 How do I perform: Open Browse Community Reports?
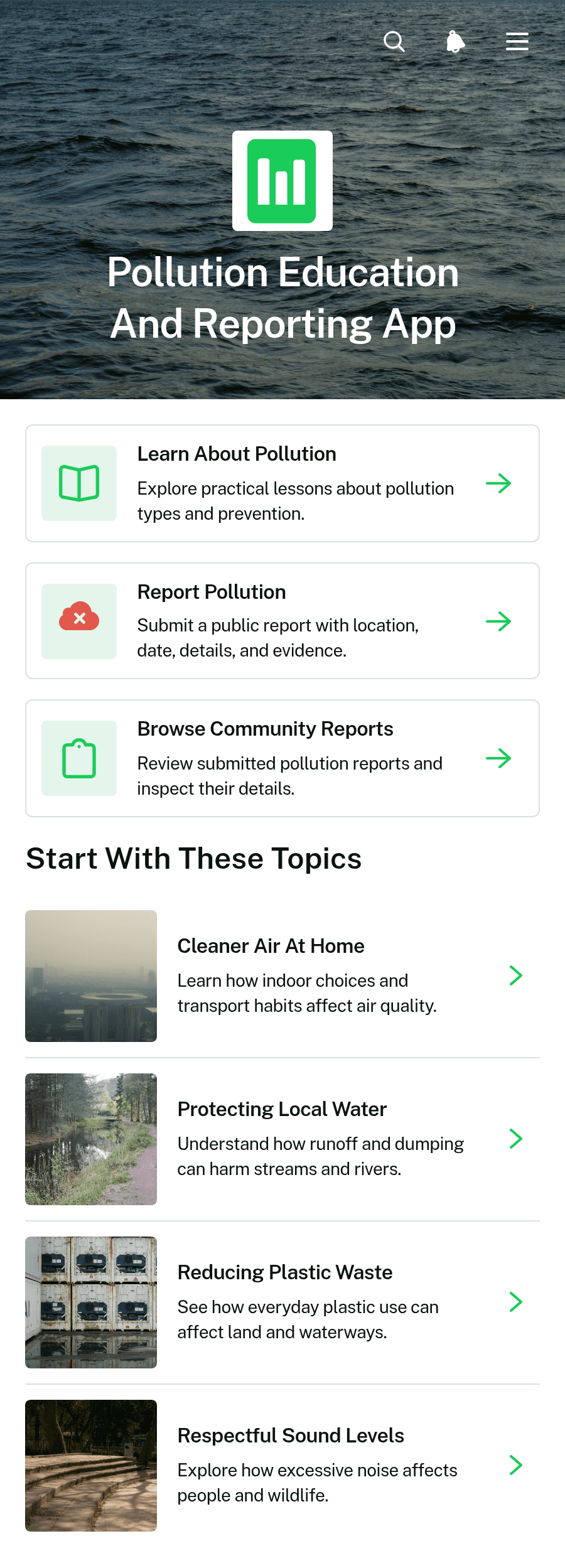pyautogui.click(x=282, y=758)
